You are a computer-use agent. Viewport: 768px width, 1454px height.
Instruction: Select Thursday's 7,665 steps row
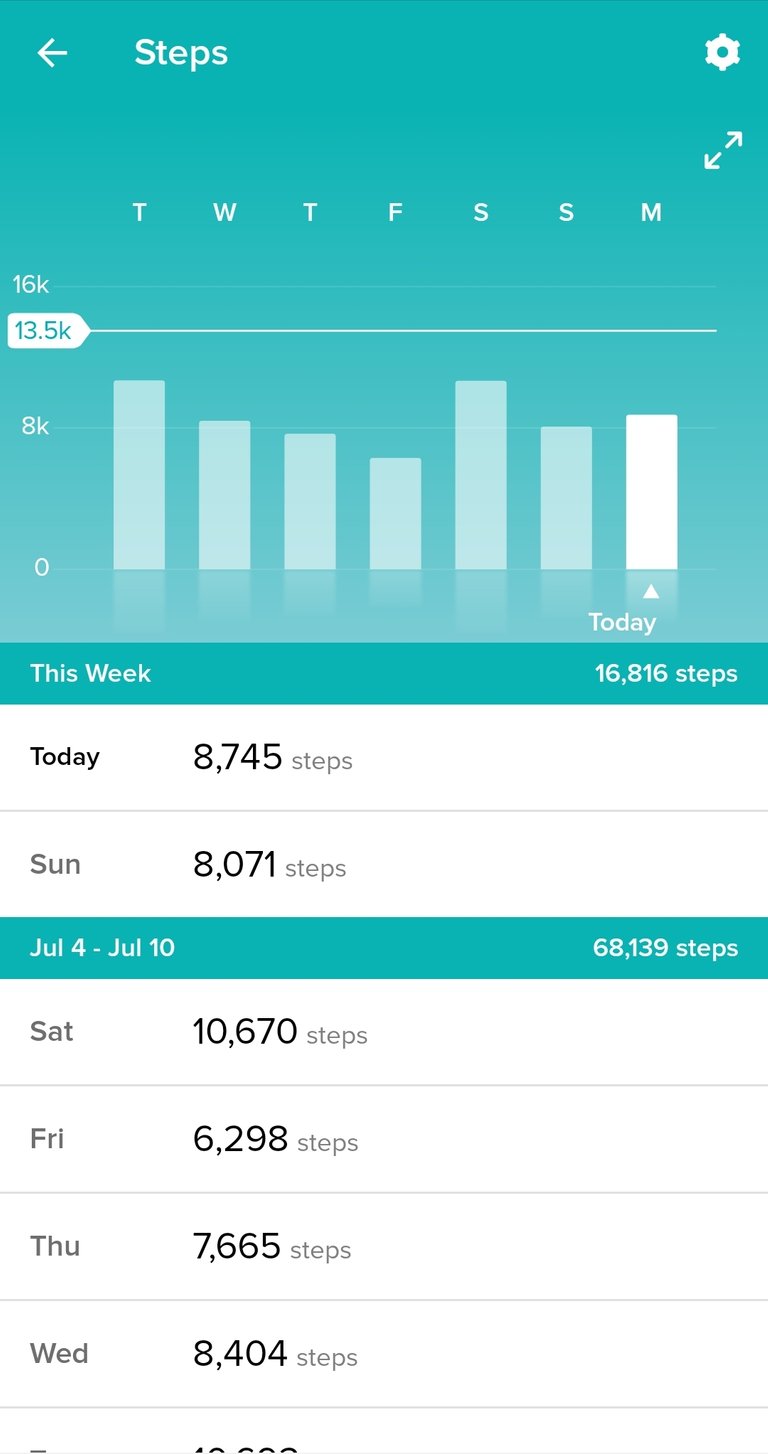[x=384, y=1246]
